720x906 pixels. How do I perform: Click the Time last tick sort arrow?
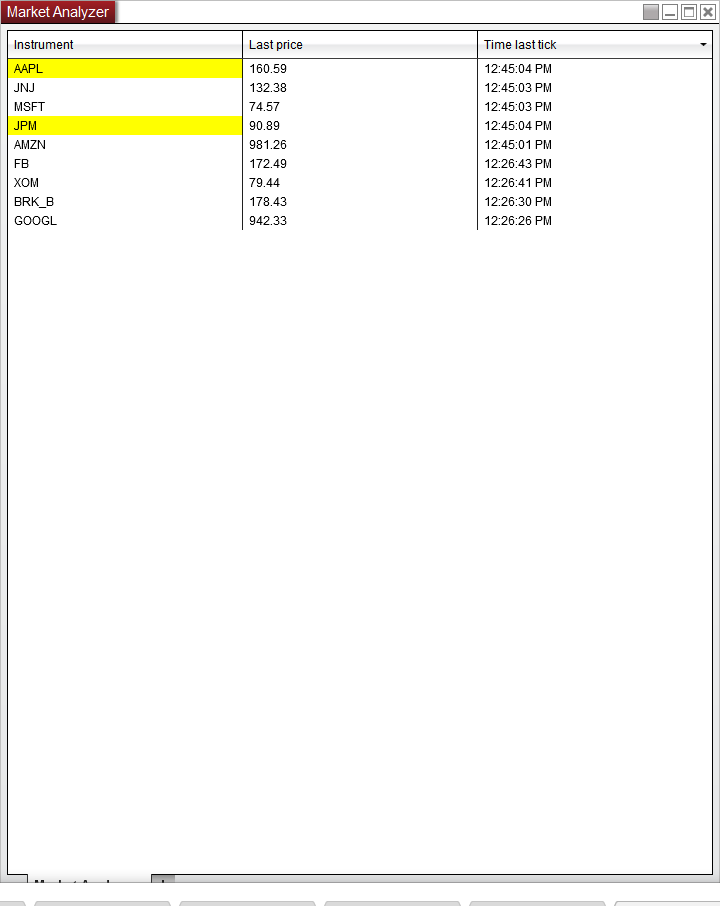tap(703, 45)
